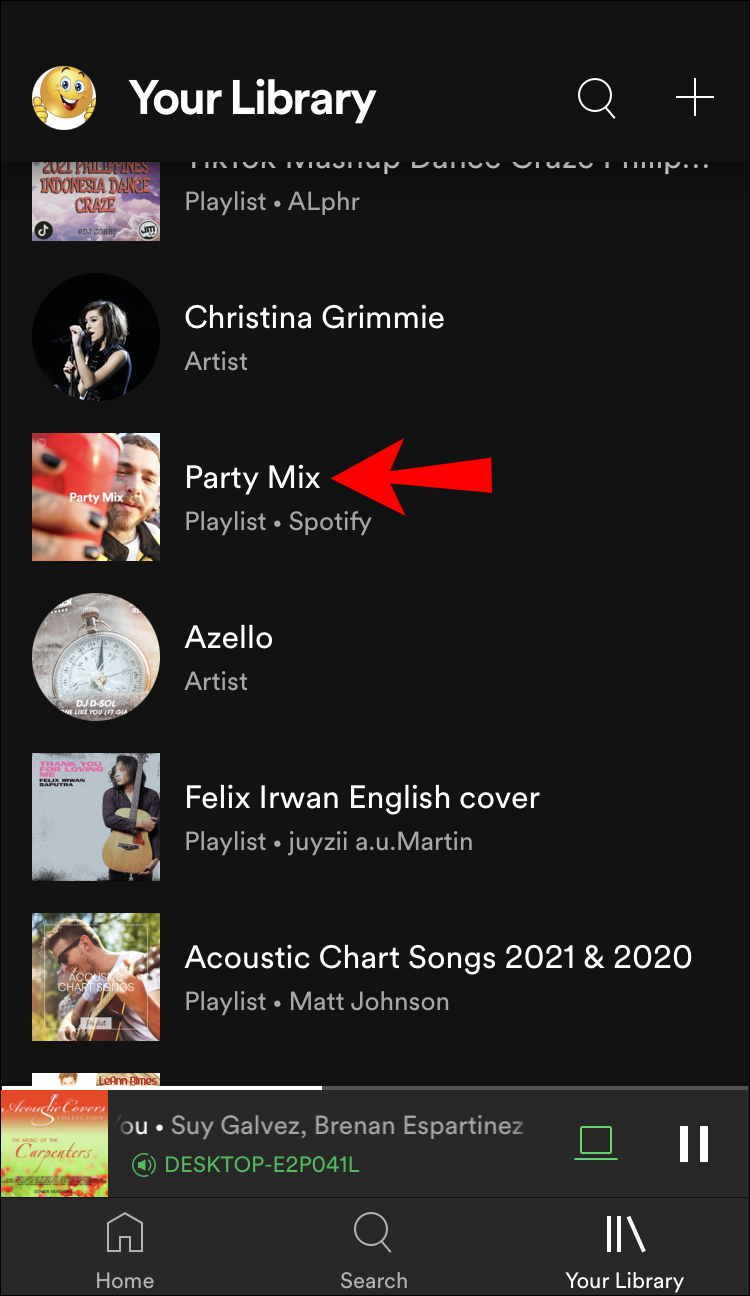
Task: Open the devices picker icon
Action: point(596,1143)
